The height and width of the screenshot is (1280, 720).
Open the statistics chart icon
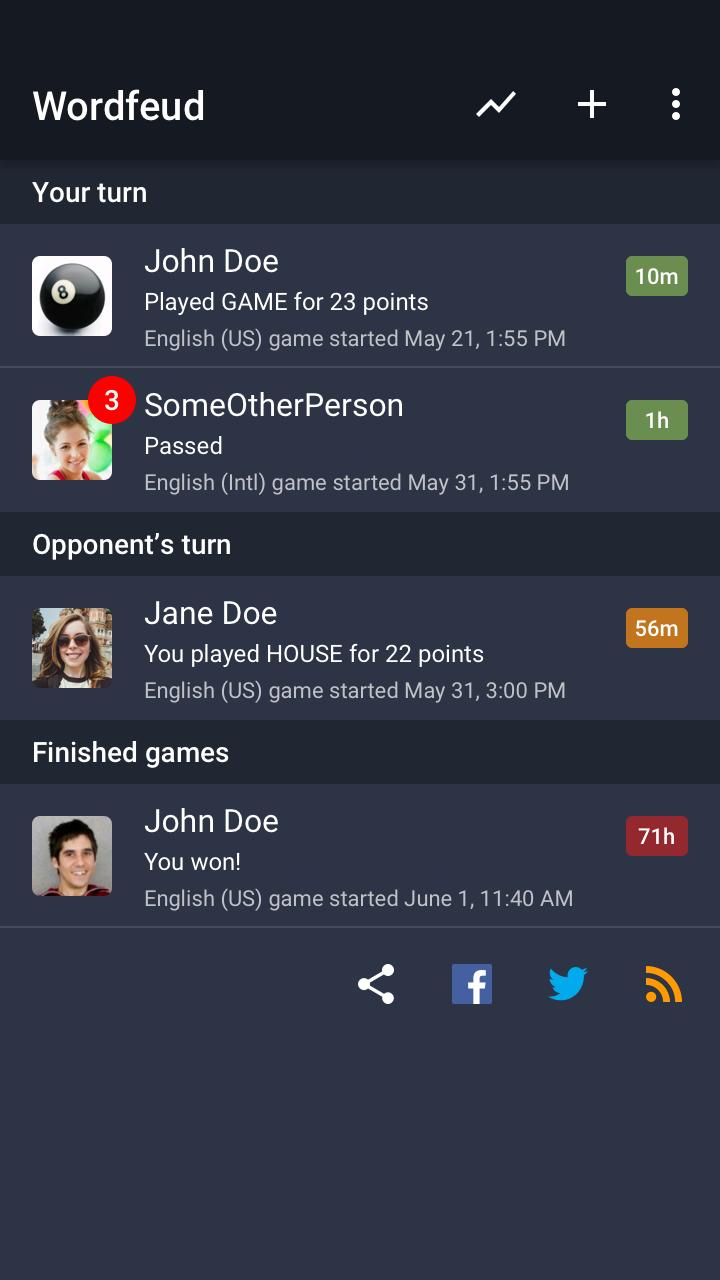point(496,104)
